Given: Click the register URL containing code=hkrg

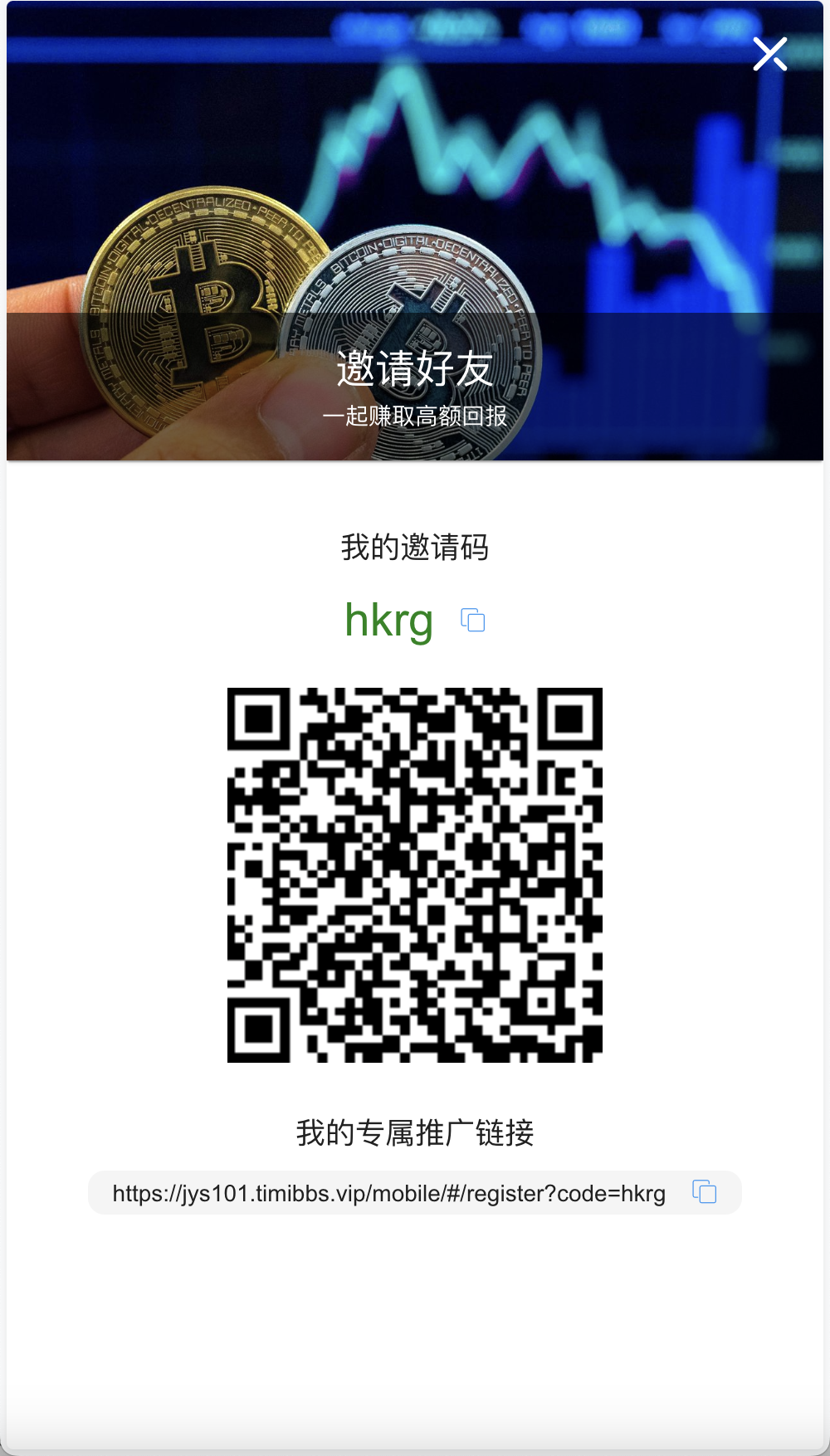Looking at the screenshot, I should (388, 1193).
